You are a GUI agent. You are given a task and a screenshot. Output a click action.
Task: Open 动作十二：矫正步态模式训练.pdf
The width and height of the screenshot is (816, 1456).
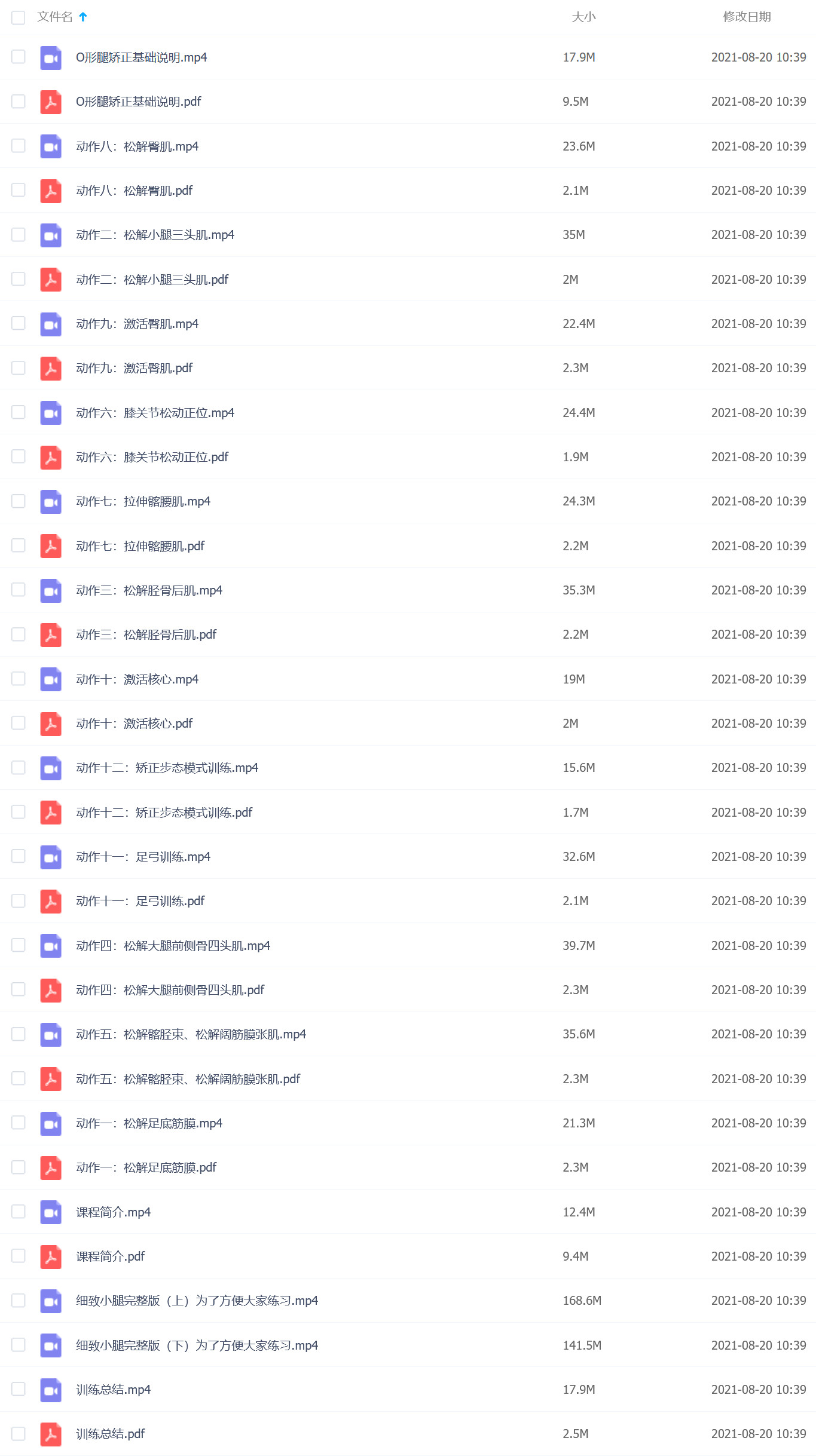tap(164, 813)
